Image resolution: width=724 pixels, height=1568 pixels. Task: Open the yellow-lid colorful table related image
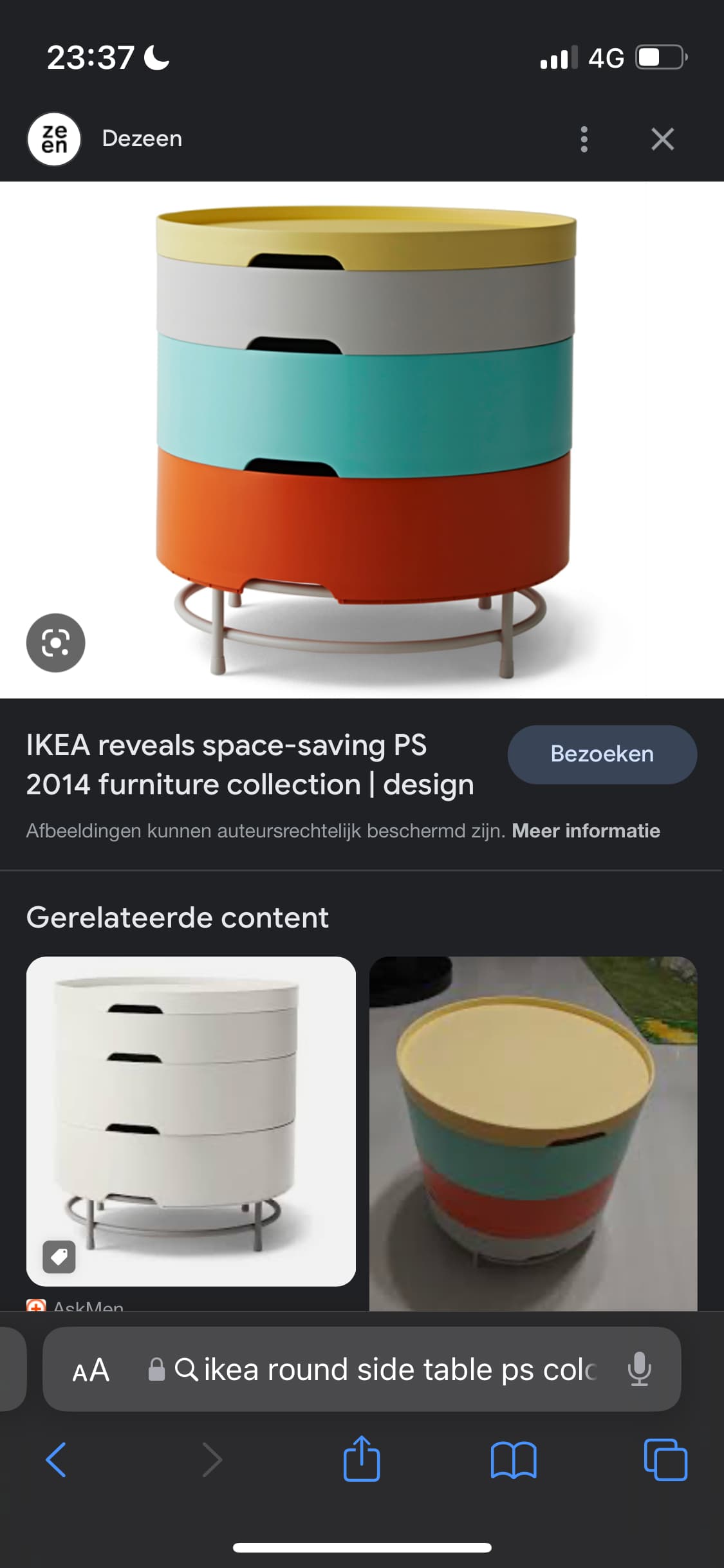point(533,1133)
